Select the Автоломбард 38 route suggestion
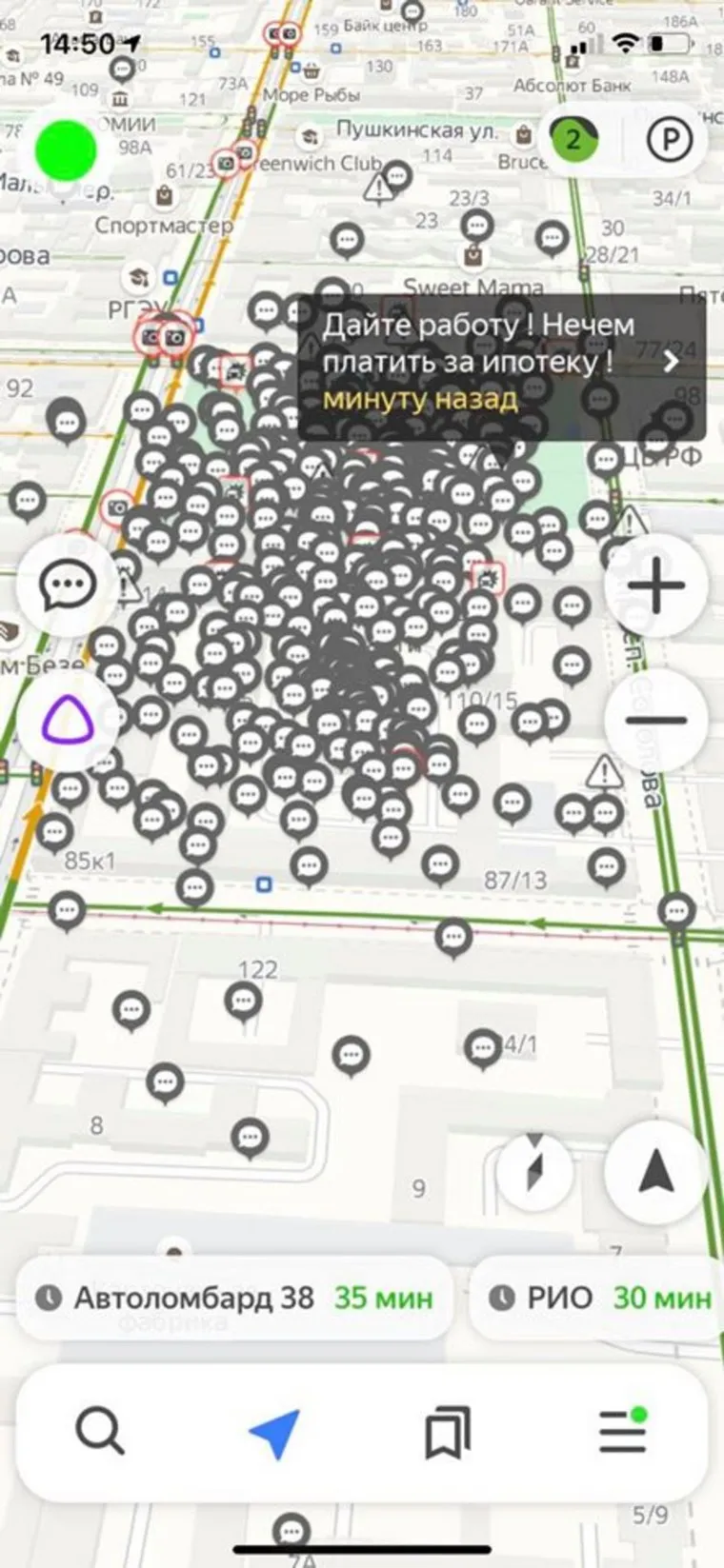Screen dimensions: 724x1568 234,1298
